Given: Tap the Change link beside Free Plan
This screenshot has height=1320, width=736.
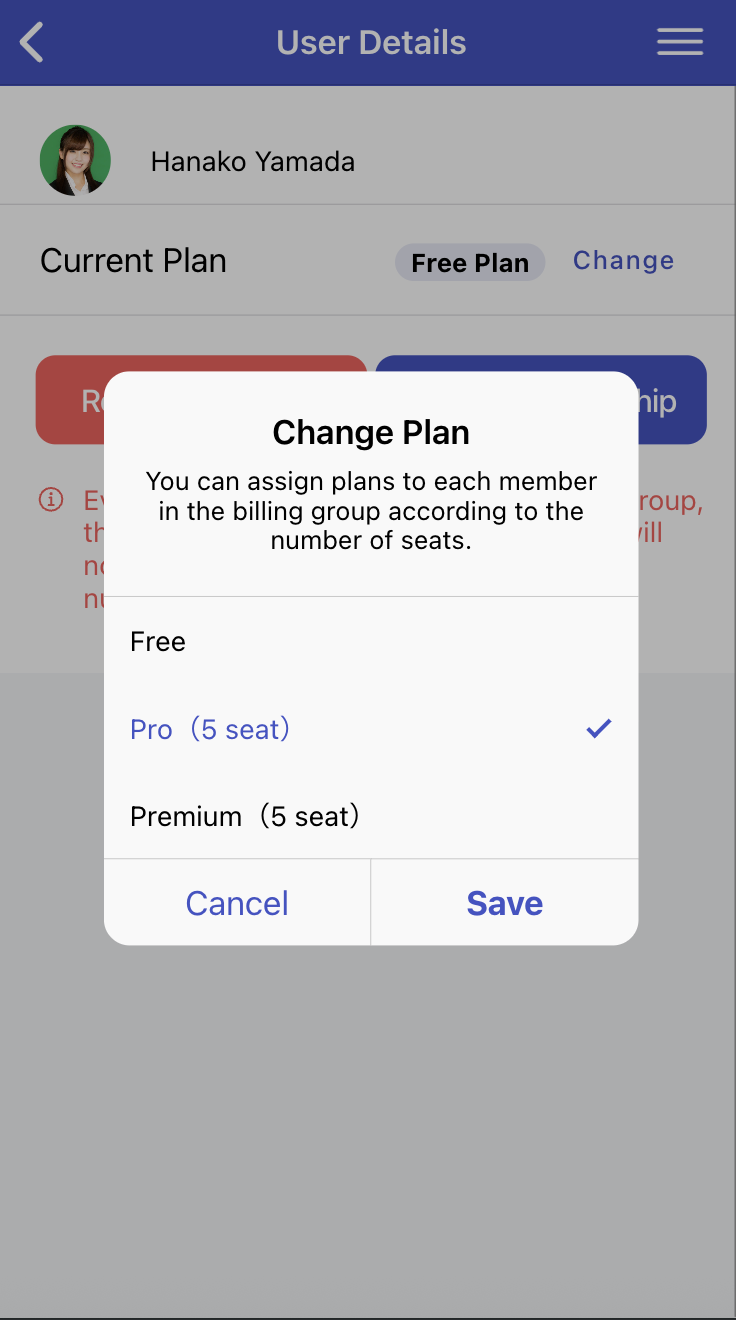Looking at the screenshot, I should [x=623, y=261].
